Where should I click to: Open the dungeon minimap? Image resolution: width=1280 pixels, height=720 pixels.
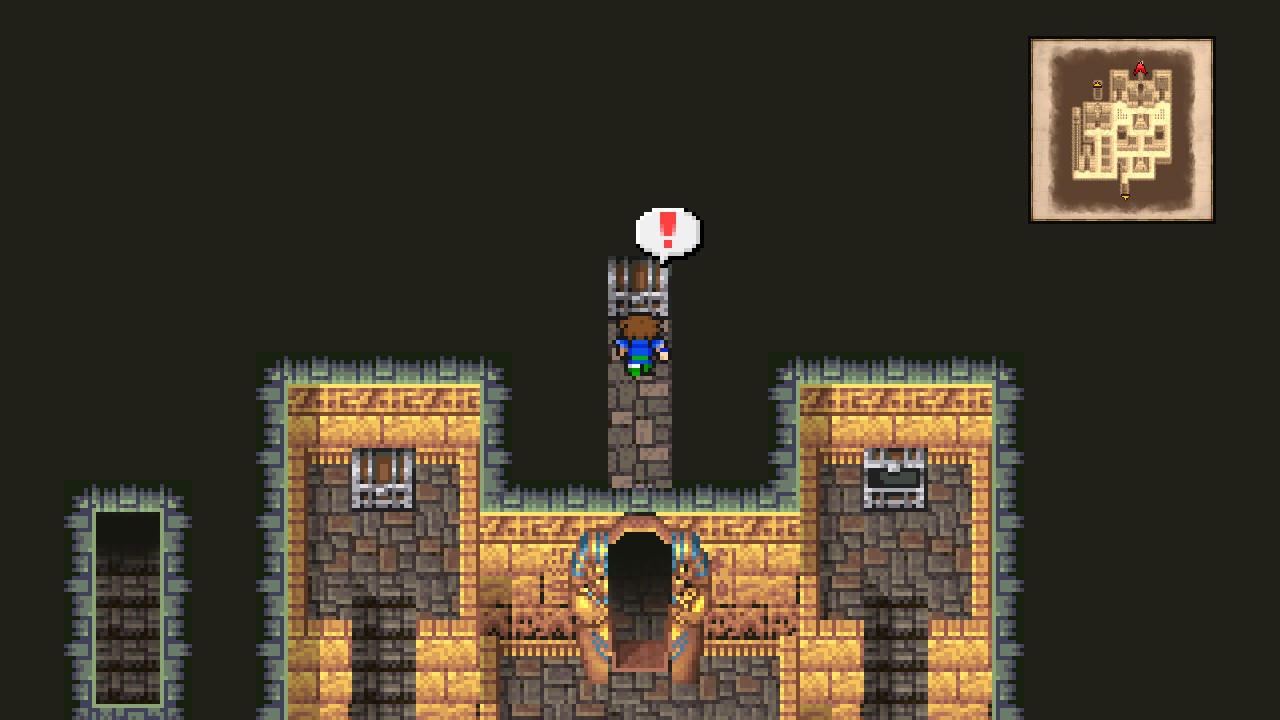tap(1121, 130)
